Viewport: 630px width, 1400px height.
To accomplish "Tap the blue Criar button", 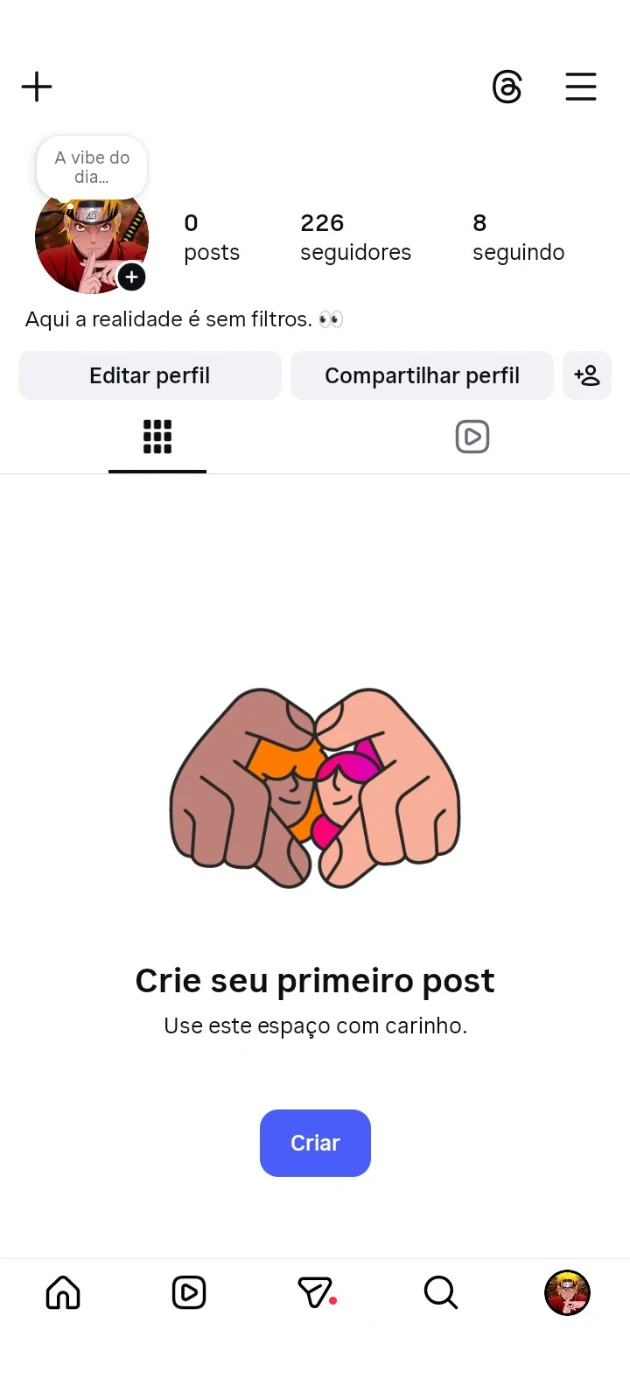I will (x=315, y=1143).
